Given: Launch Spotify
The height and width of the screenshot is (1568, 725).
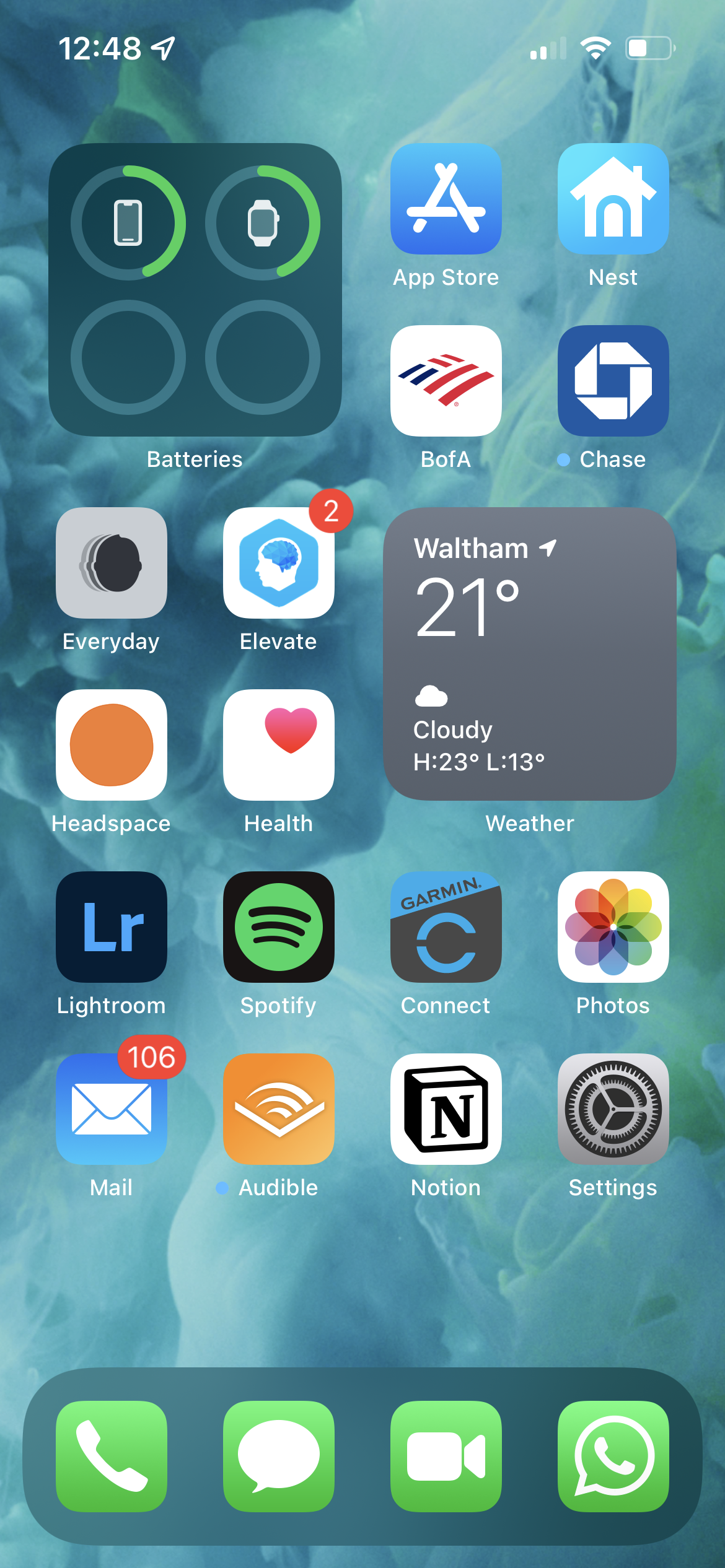Looking at the screenshot, I should point(279,927).
